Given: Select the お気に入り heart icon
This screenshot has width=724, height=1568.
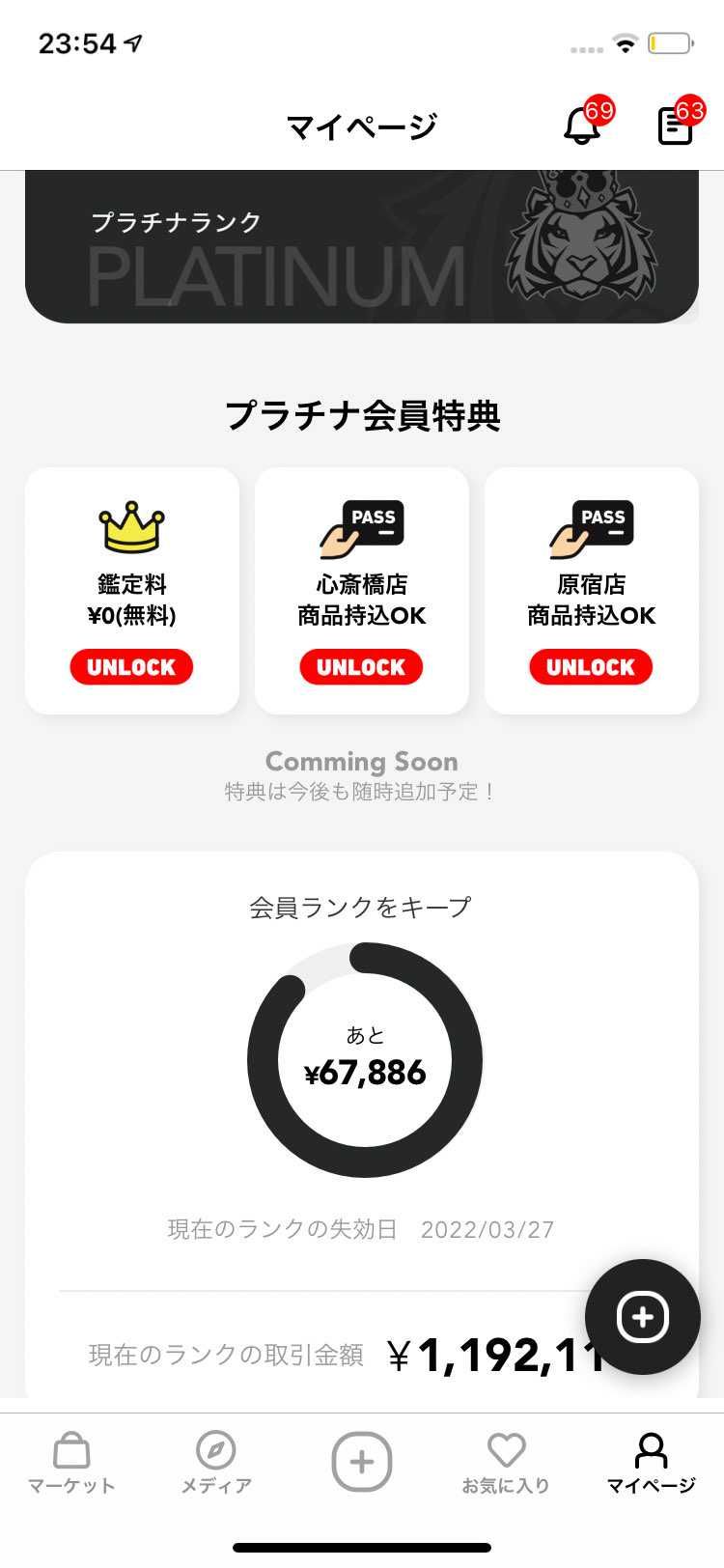Looking at the screenshot, I should pyautogui.click(x=506, y=1448).
